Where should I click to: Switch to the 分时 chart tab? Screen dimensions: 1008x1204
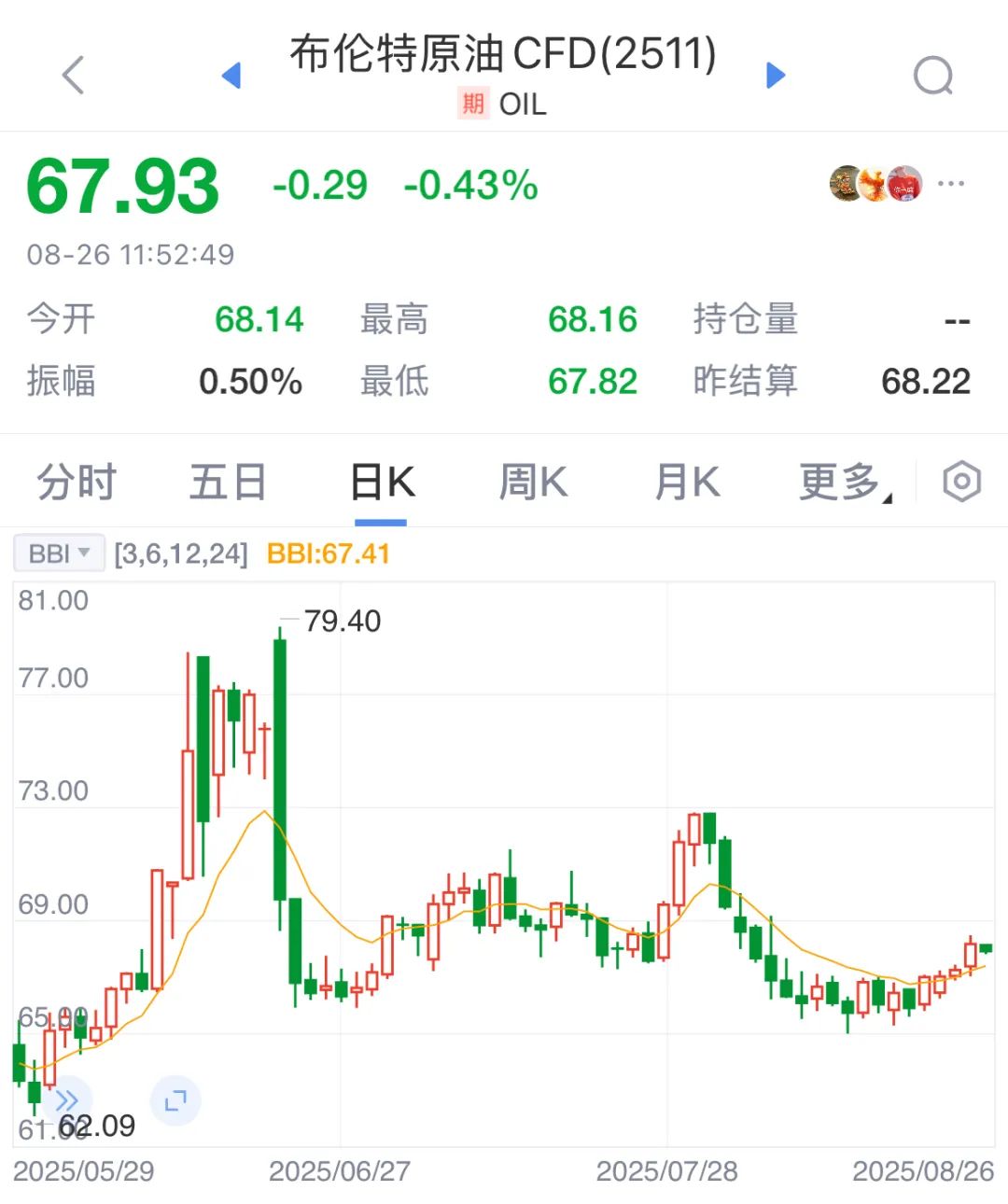[x=77, y=483]
